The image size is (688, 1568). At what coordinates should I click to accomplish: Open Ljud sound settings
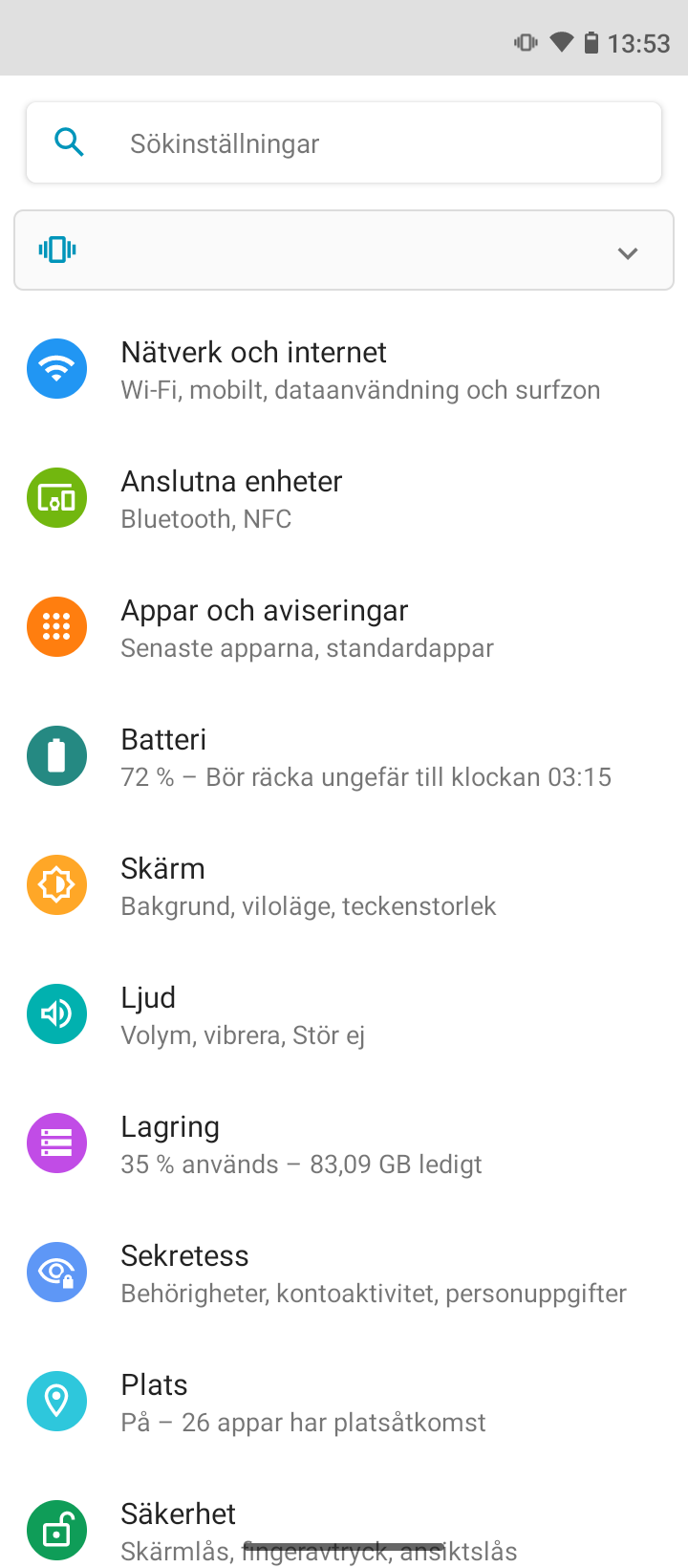pos(344,1015)
